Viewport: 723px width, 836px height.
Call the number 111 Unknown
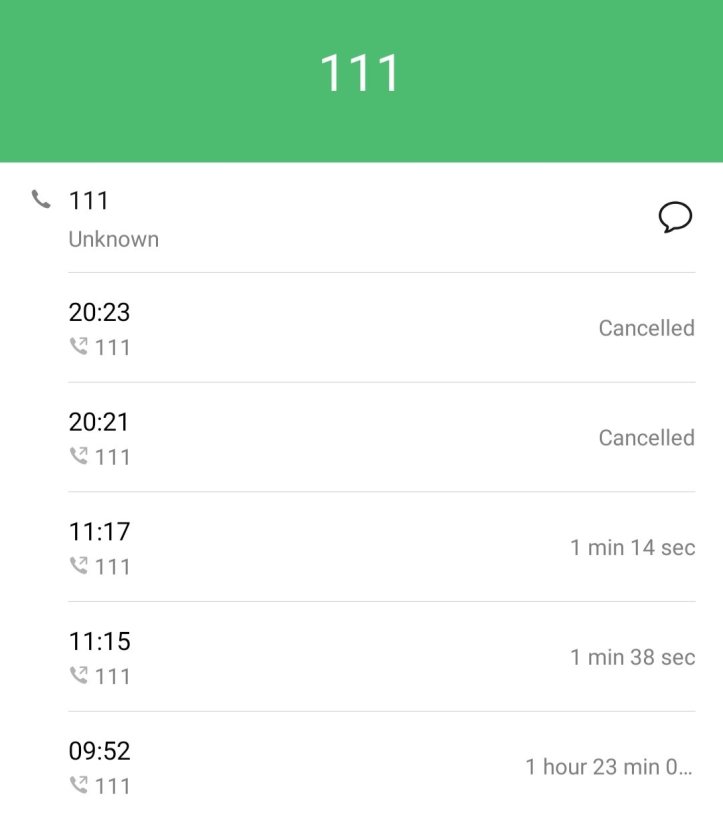point(114,218)
